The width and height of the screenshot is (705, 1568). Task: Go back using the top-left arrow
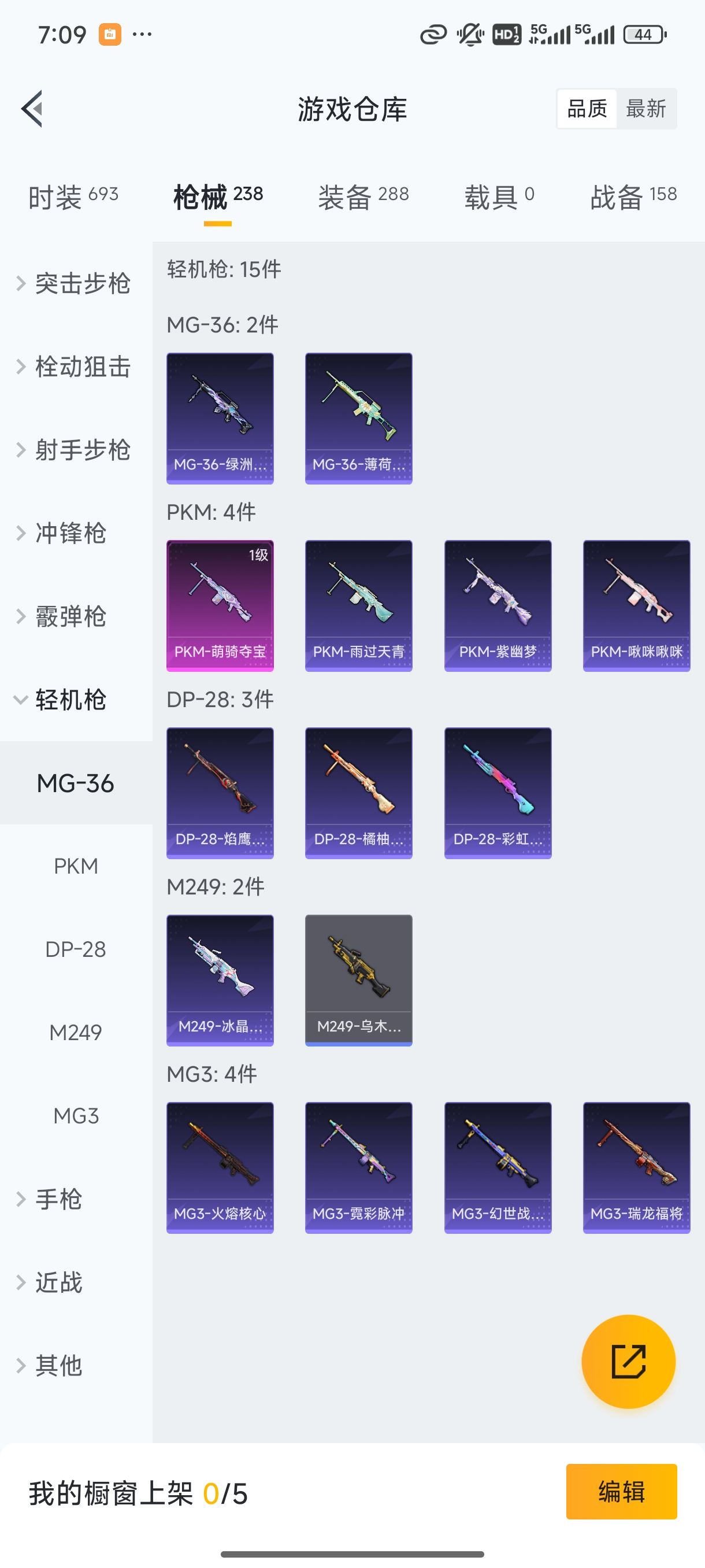pyautogui.click(x=32, y=109)
